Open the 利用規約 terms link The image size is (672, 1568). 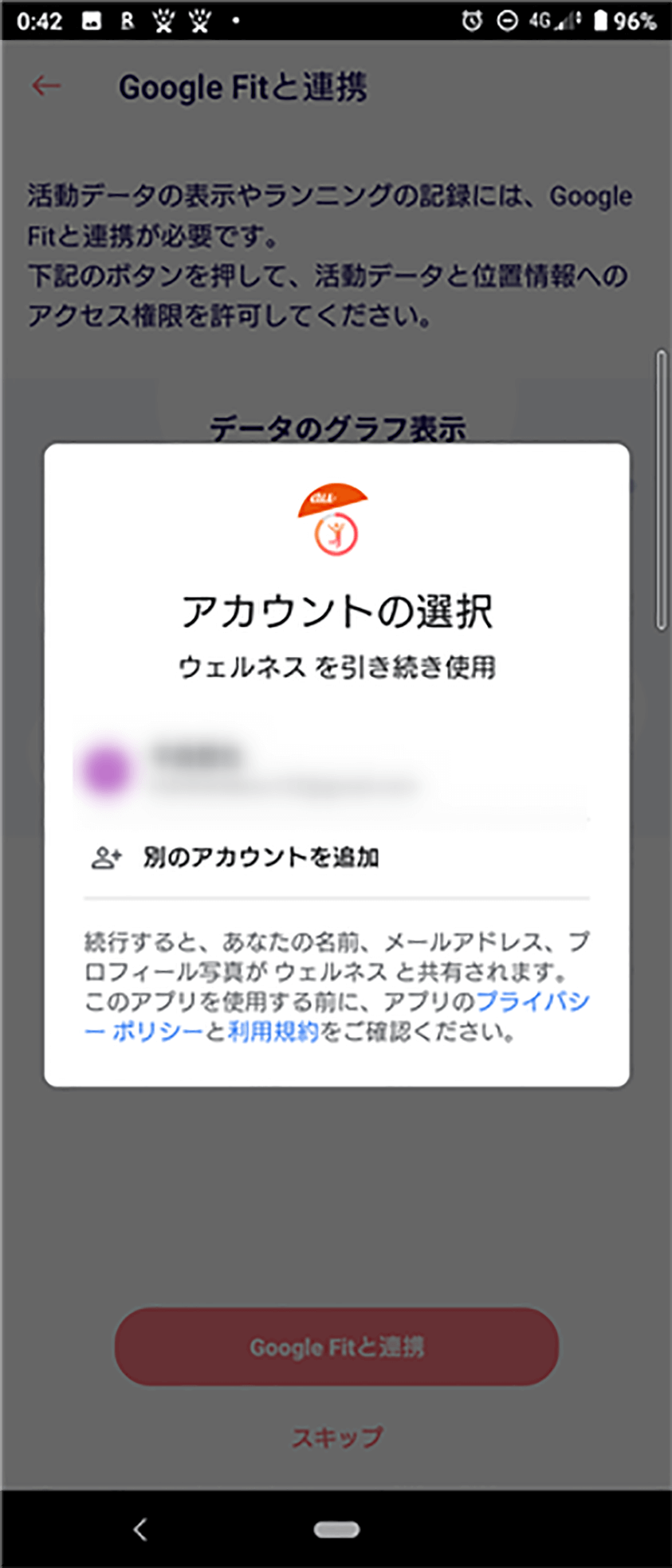pos(273,1032)
